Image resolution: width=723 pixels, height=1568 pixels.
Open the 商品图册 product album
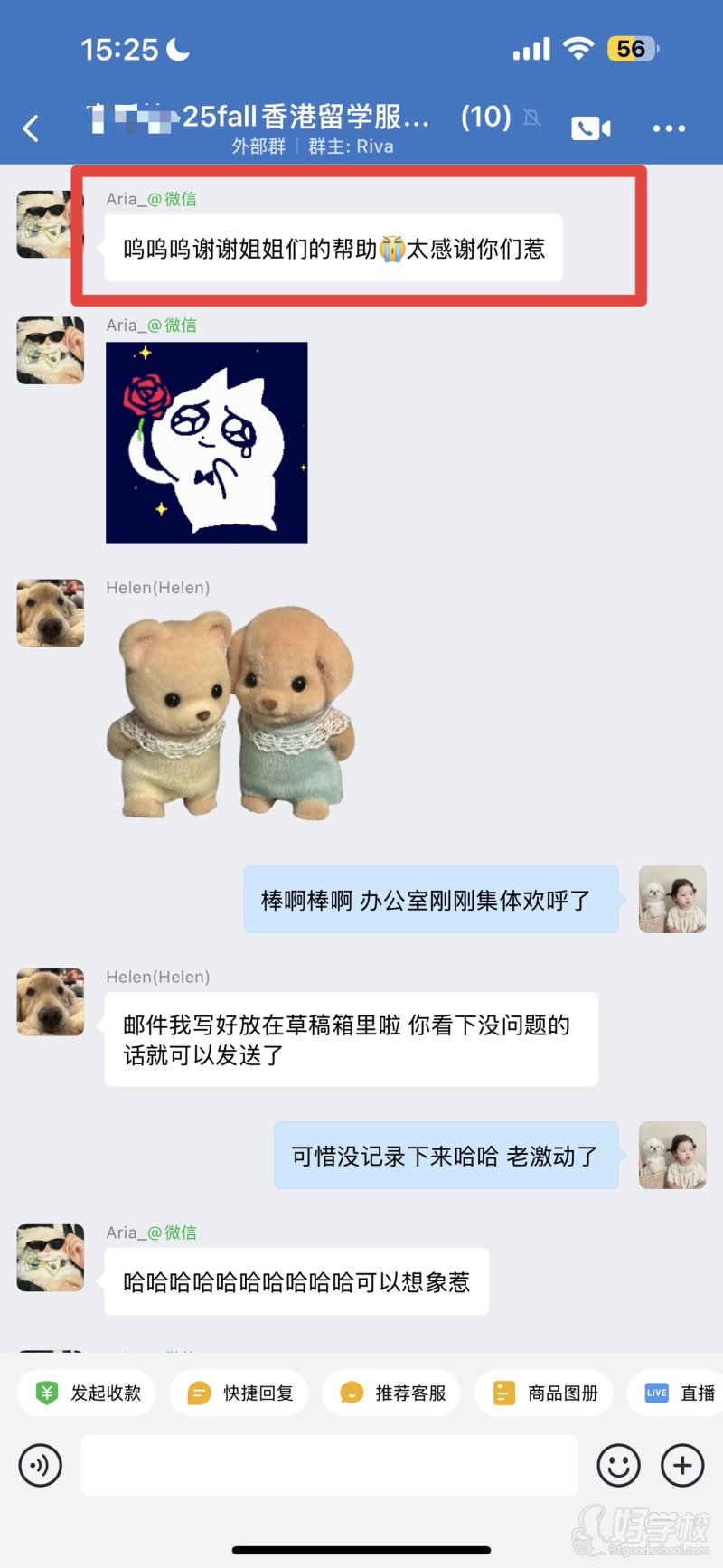click(544, 1393)
